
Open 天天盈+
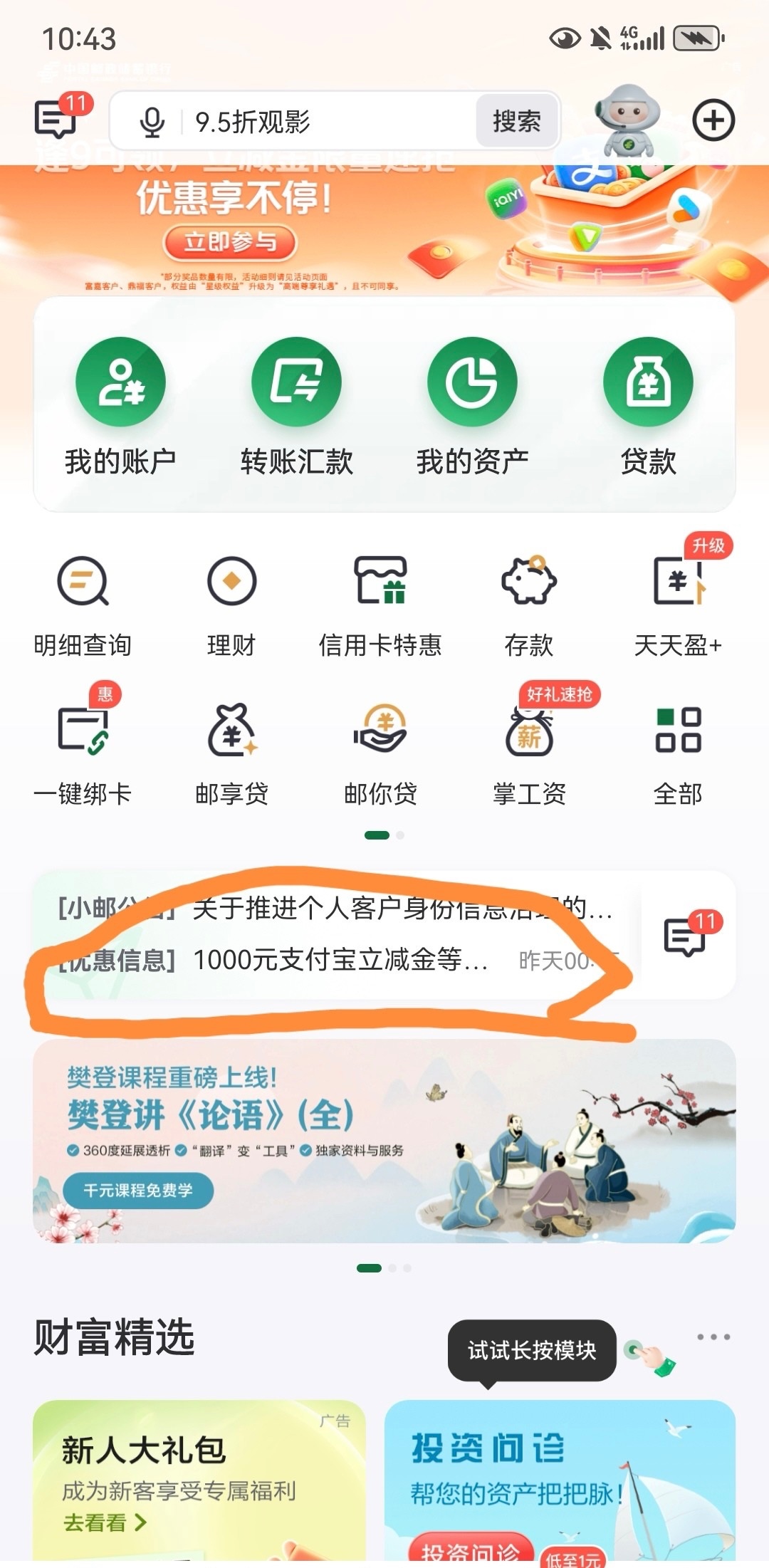(678, 605)
